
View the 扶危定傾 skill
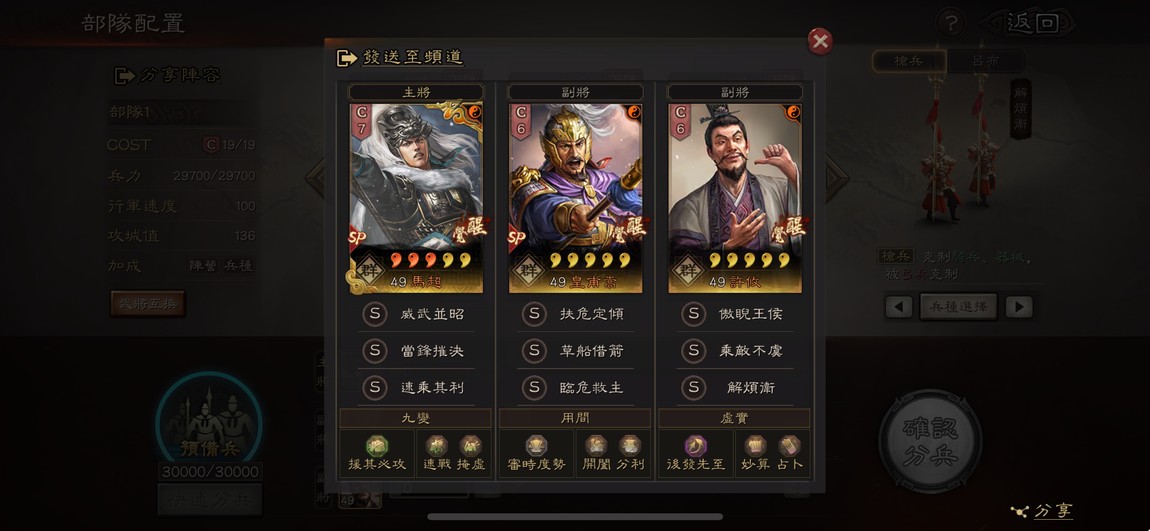[x=575, y=314]
